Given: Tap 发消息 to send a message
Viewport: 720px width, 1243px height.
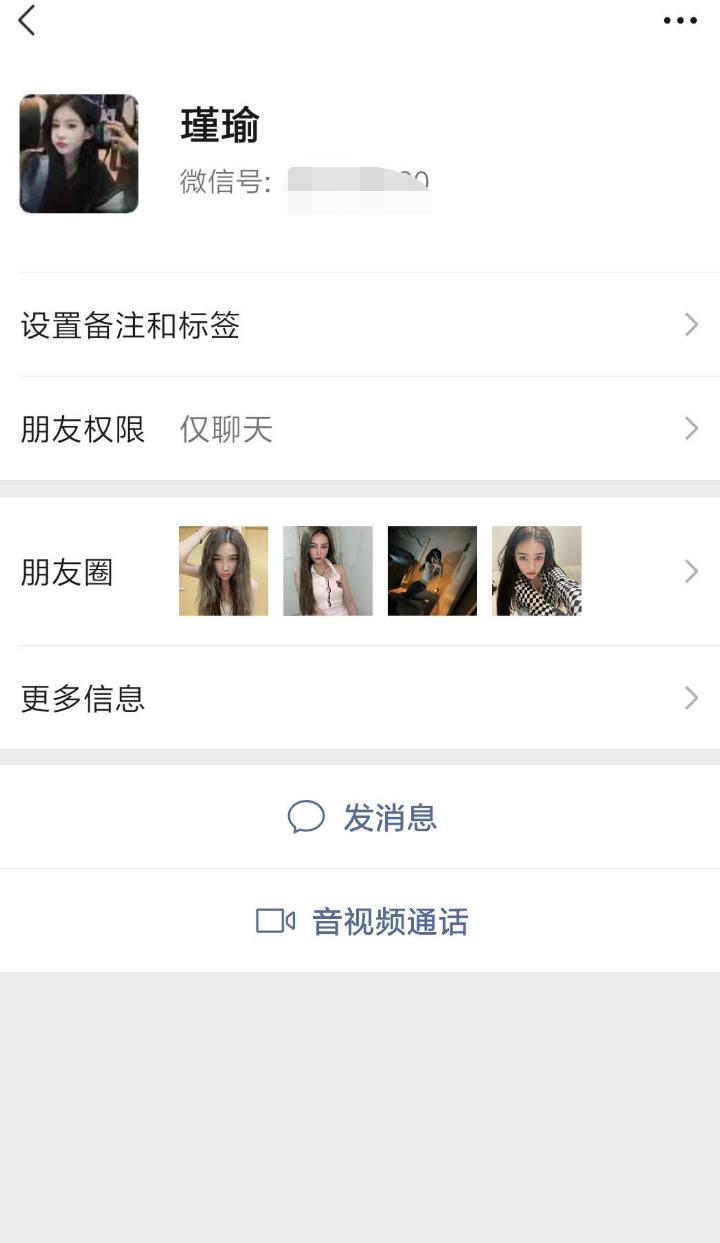Looking at the screenshot, I should tap(362, 818).
